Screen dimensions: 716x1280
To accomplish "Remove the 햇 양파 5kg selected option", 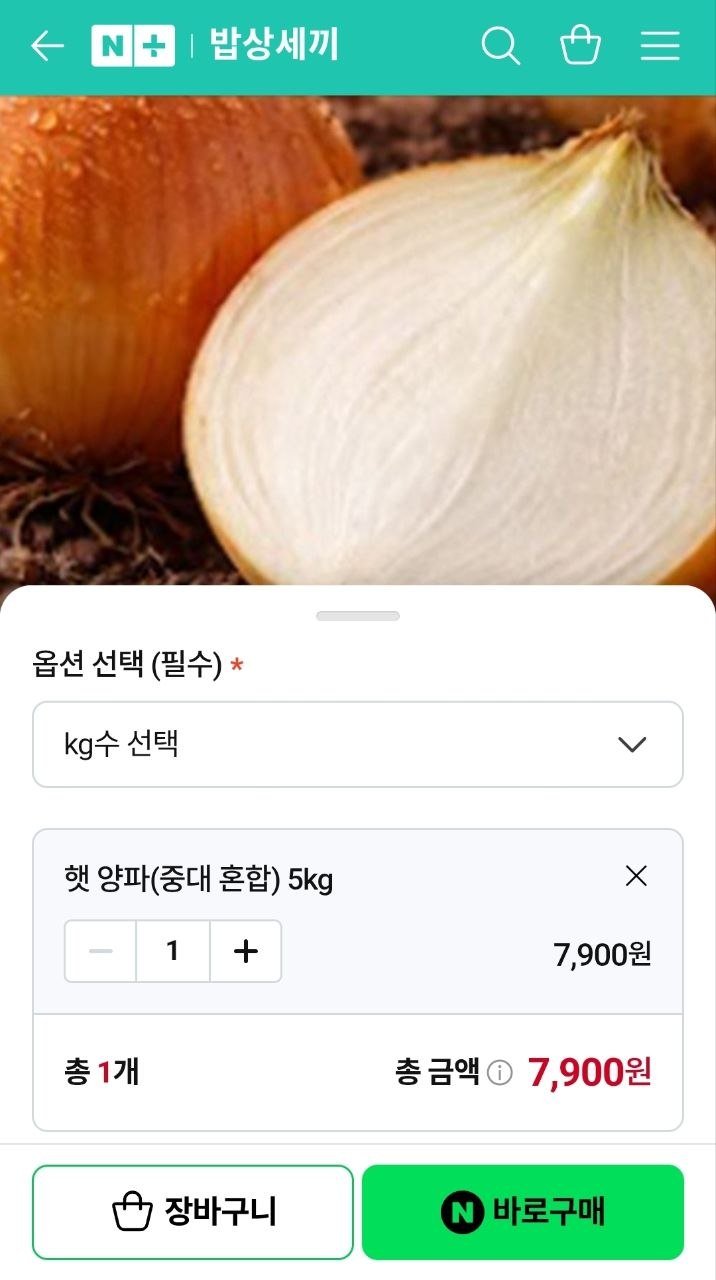I will 636,877.
